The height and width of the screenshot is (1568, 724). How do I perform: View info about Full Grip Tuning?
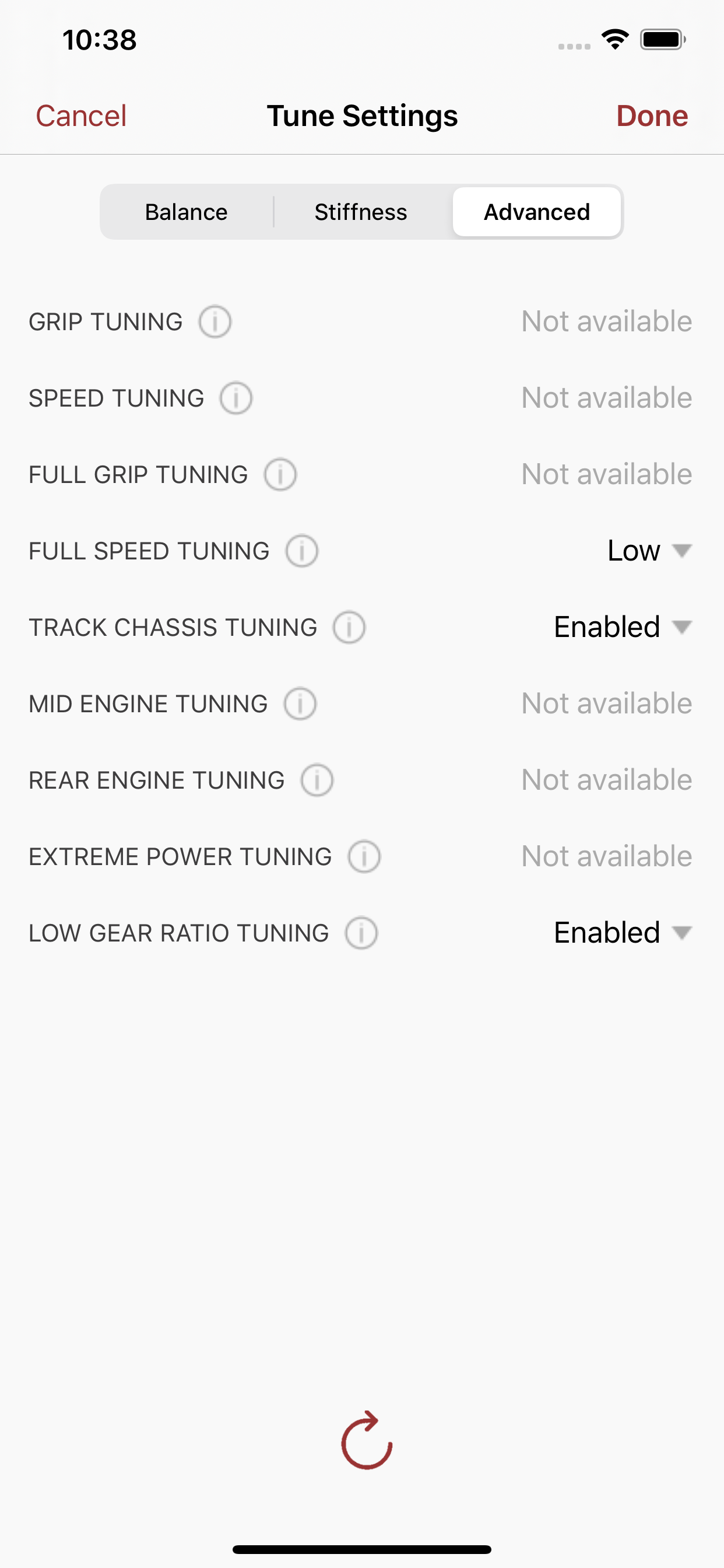click(280, 474)
